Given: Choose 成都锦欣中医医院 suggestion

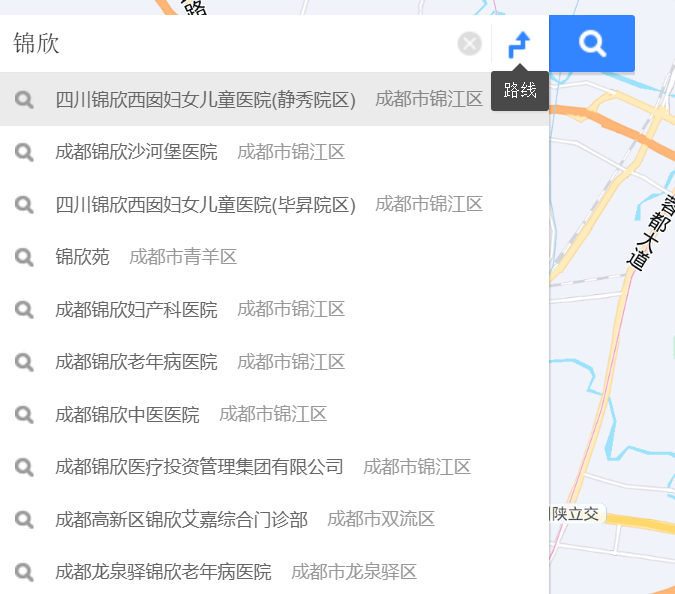Looking at the screenshot, I should [x=127, y=415].
